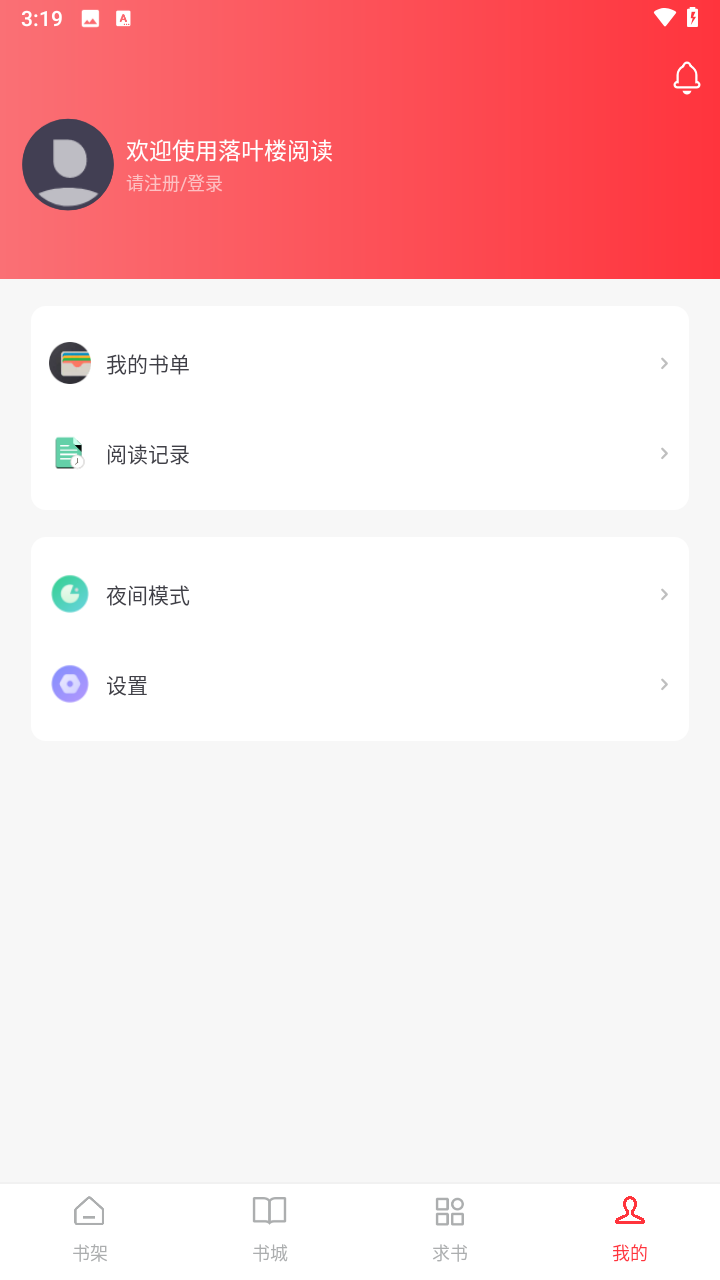Tap 请注册/登录 to sign in
Viewport: 720px width, 1280px height.
[x=173, y=183]
